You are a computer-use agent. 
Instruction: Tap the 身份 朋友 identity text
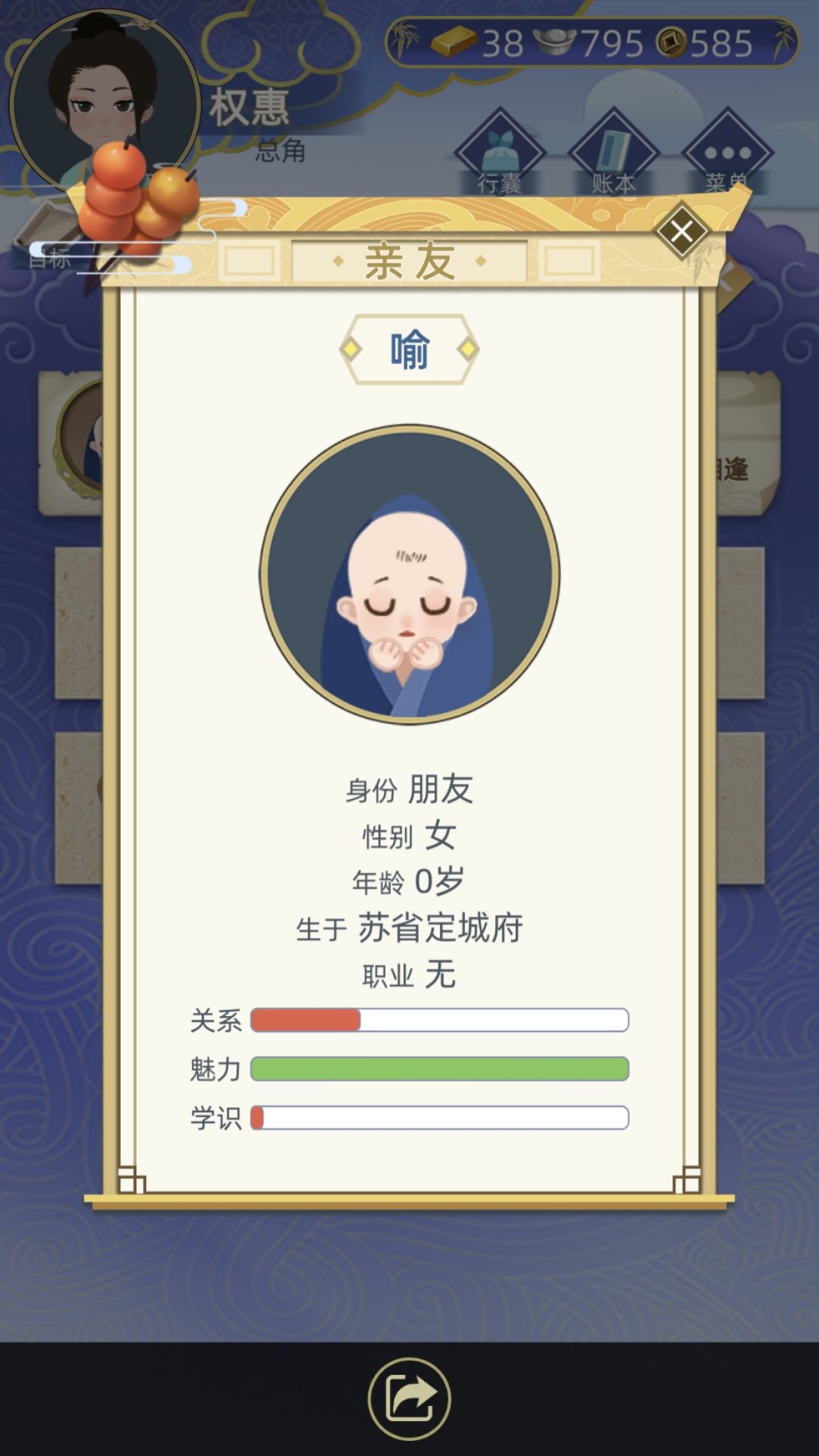tap(409, 790)
